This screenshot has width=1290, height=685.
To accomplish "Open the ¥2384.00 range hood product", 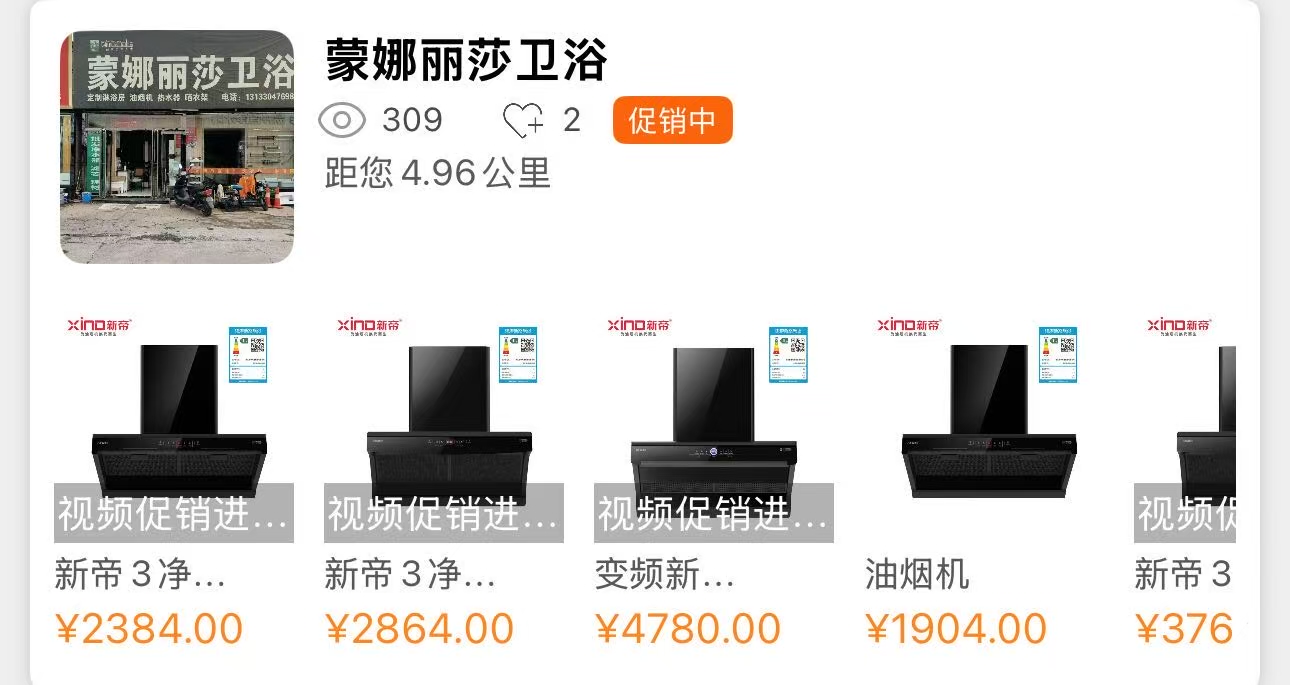I will (174, 420).
